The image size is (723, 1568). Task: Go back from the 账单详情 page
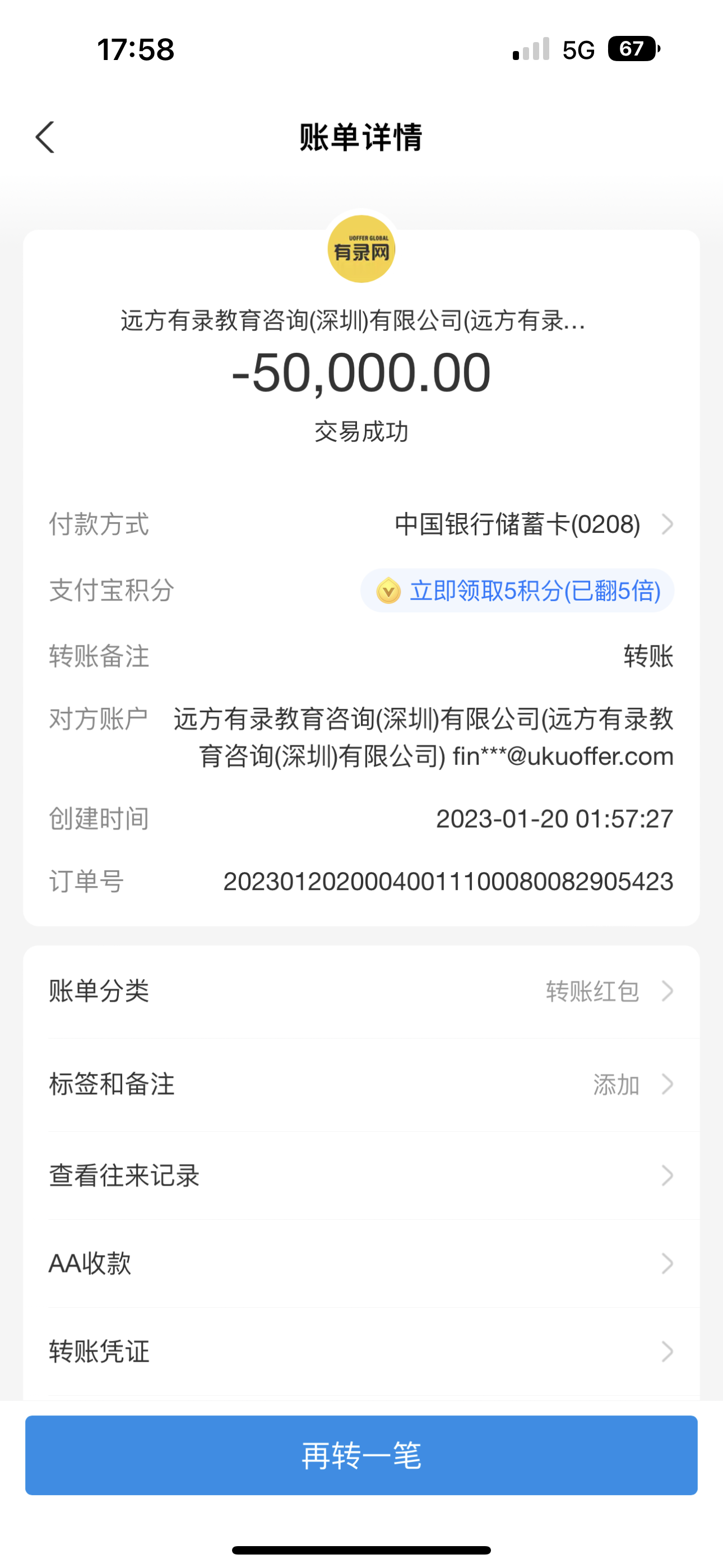coord(45,137)
